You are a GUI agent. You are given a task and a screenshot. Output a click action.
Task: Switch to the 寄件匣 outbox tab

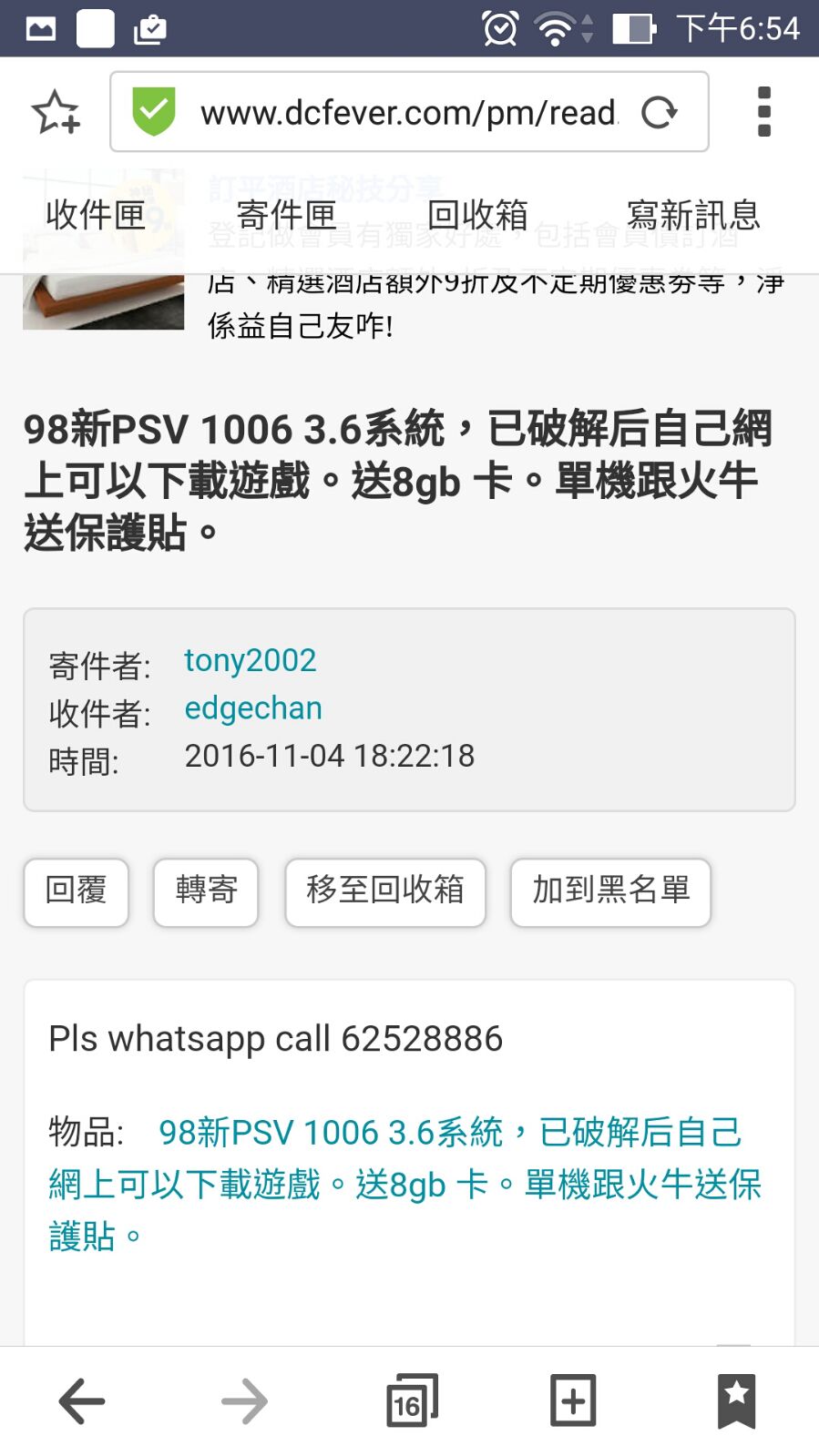click(x=287, y=215)
